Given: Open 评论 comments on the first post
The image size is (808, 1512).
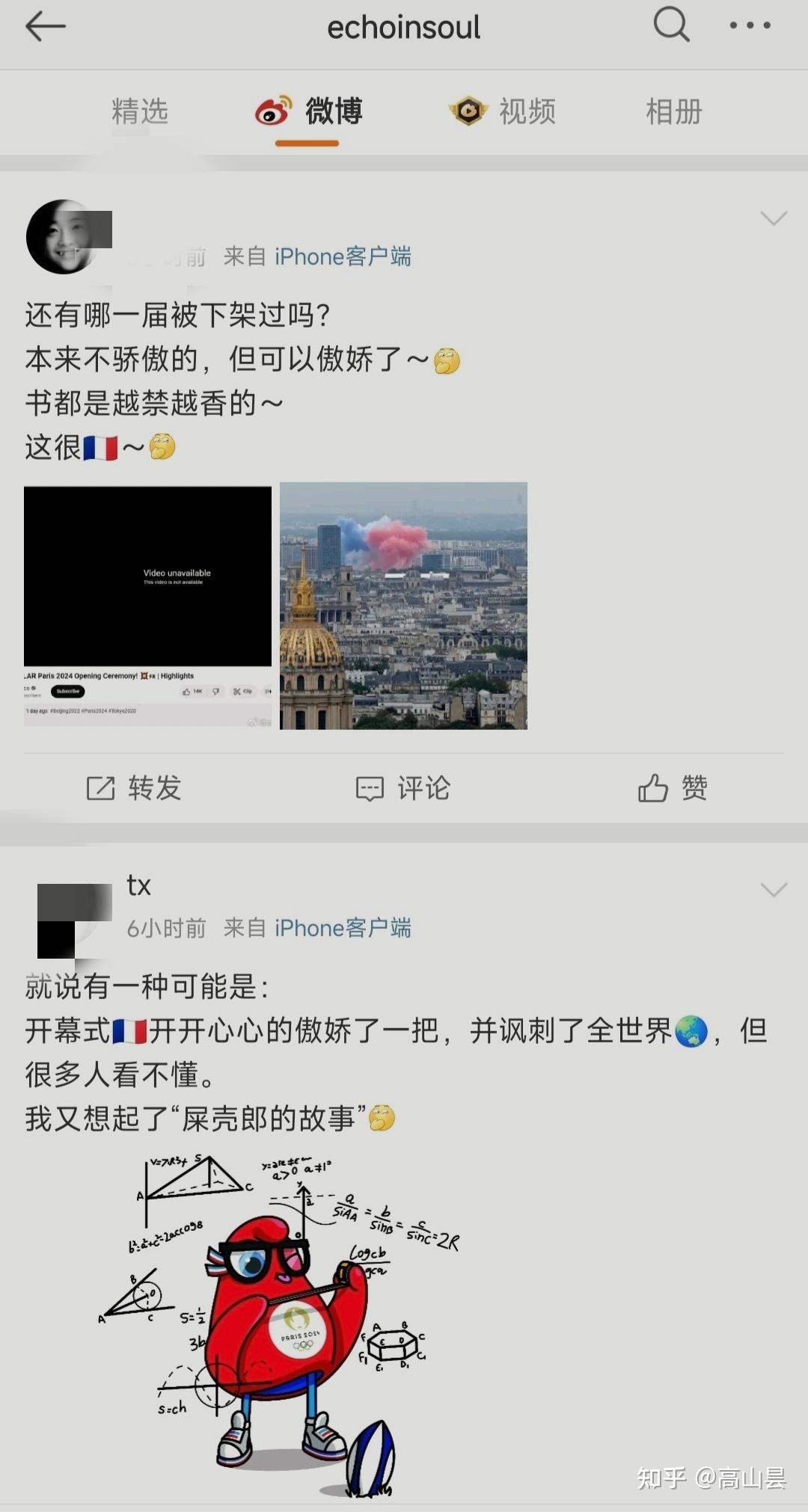Looking at the screenshot, I should (x=403, y=788).
